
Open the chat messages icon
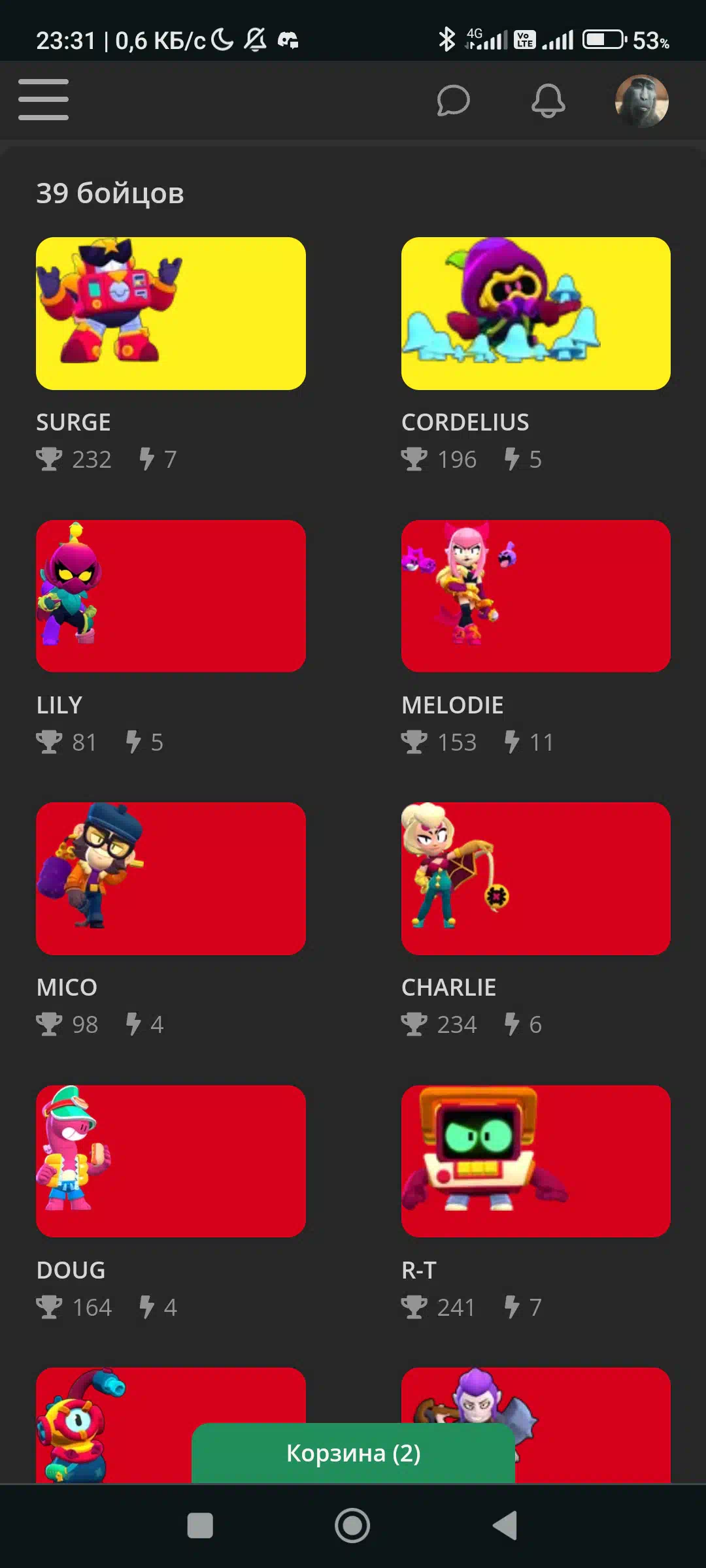(453, 101)
